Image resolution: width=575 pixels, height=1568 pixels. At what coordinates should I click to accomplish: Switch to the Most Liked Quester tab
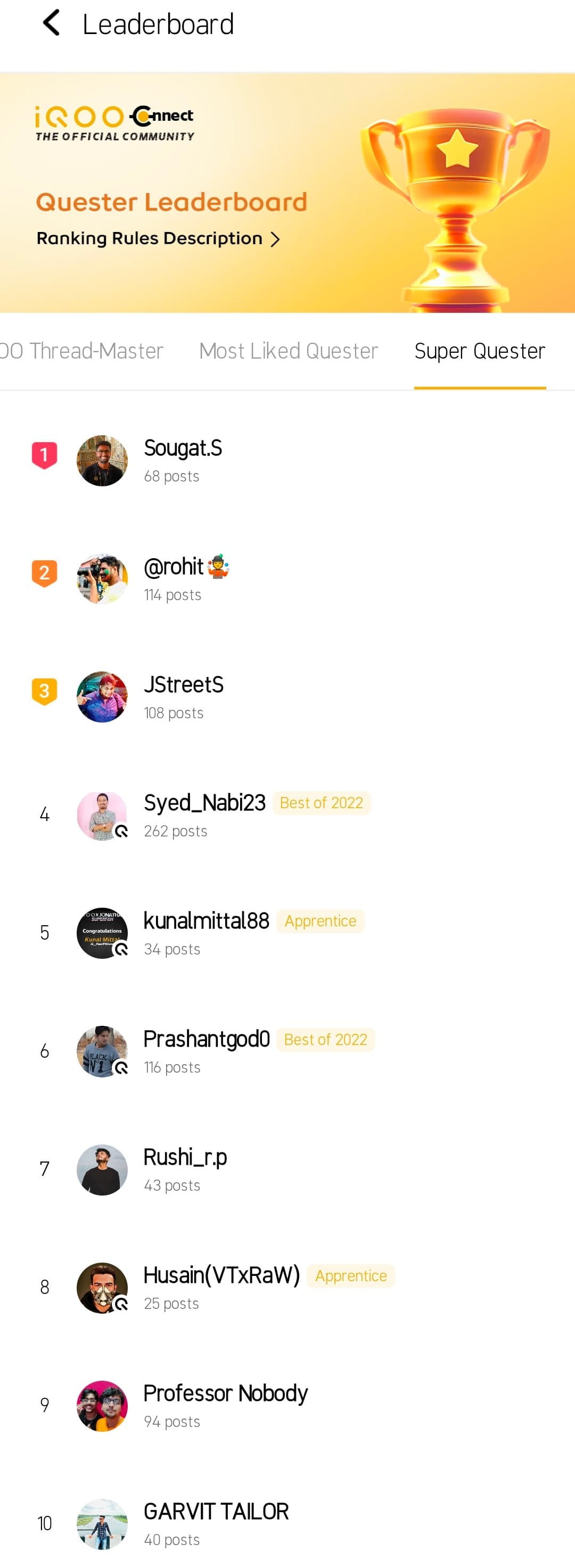(287, 351)
